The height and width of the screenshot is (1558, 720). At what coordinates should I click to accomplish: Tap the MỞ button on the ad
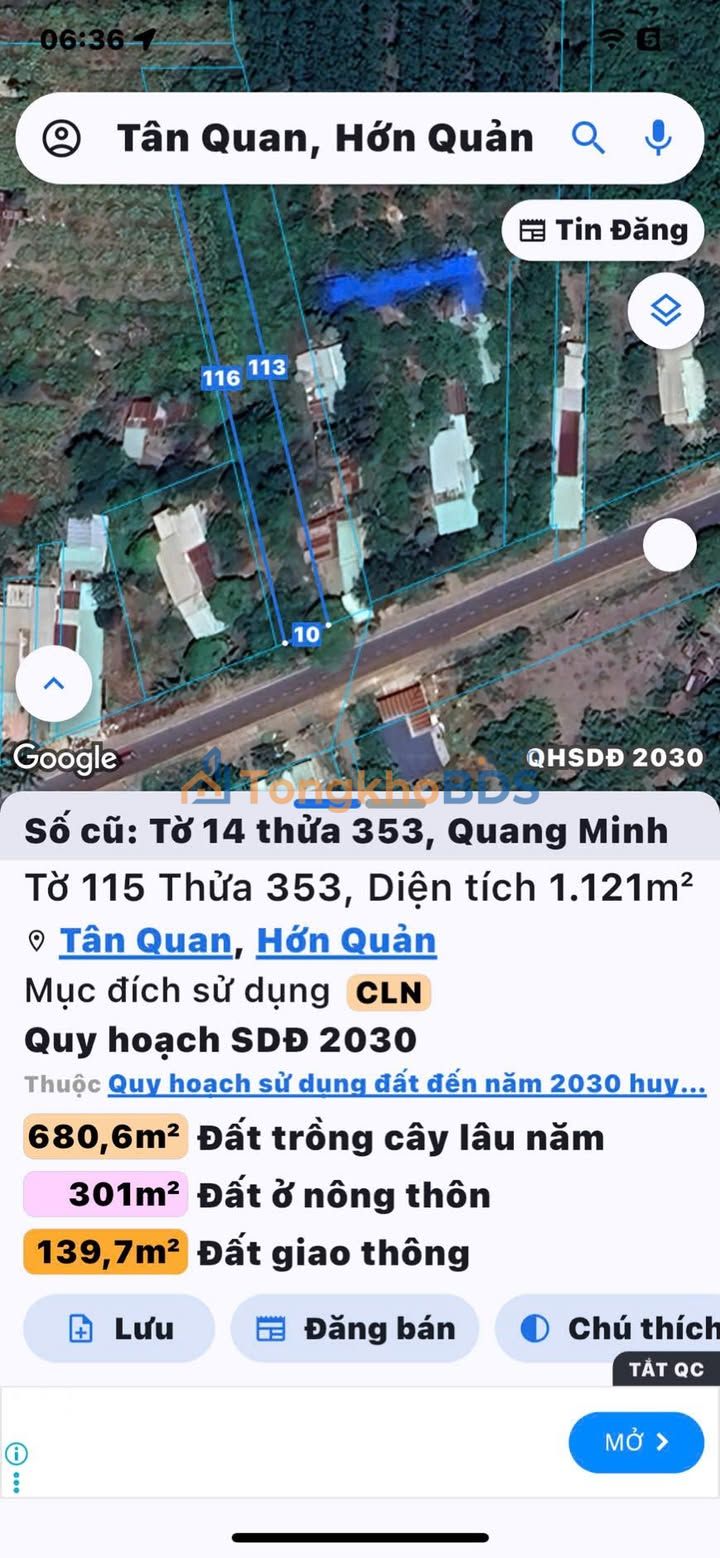tap(636, 1442)
